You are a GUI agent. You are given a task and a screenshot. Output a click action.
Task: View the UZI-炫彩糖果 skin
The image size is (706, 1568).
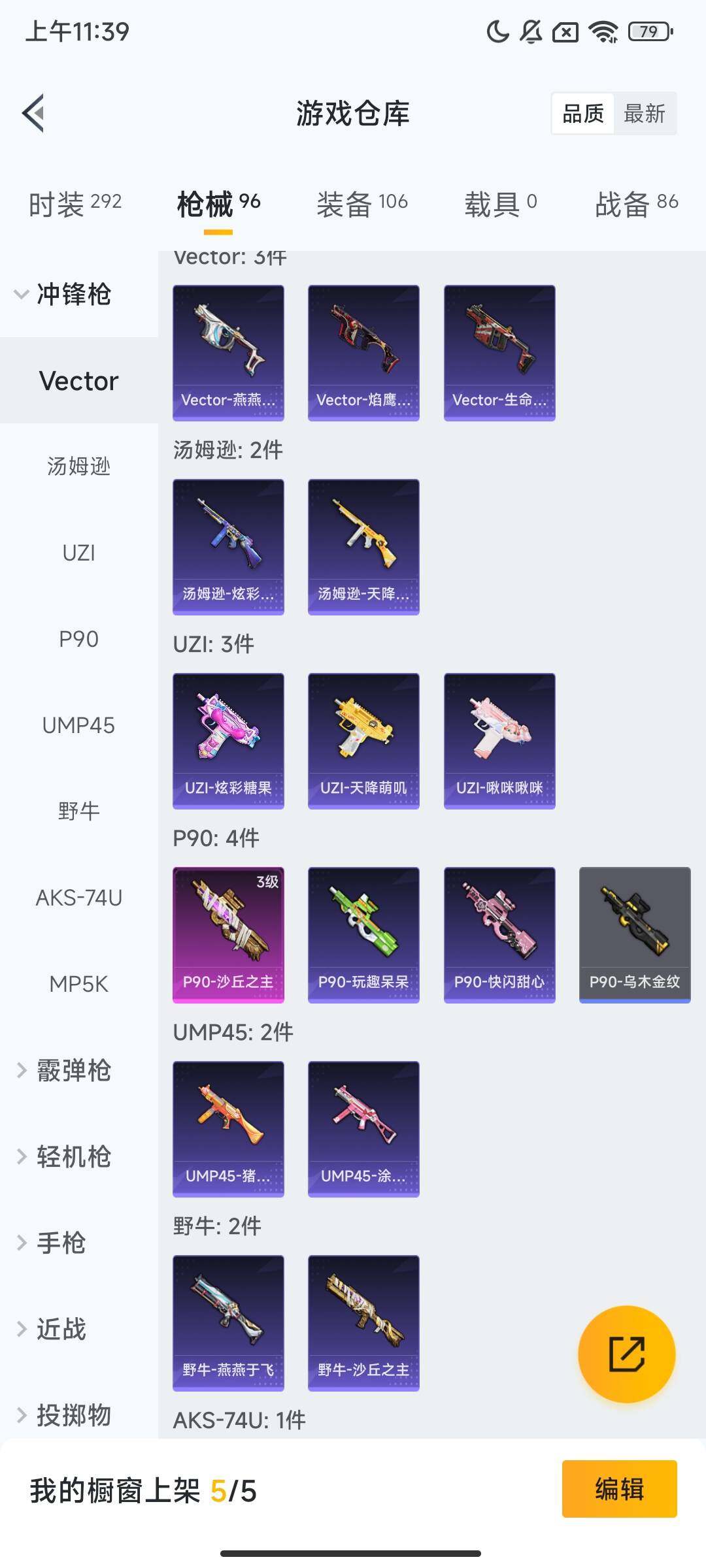pos(228,740)
